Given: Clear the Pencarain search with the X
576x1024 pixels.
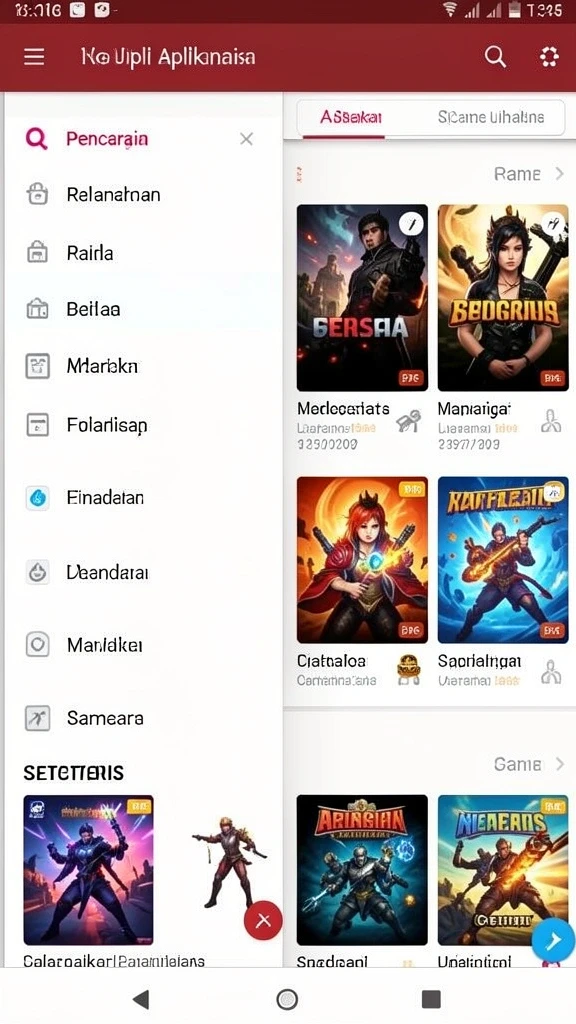Looking at the screenshot, I should pyautogui.click(x=246, y=138).
